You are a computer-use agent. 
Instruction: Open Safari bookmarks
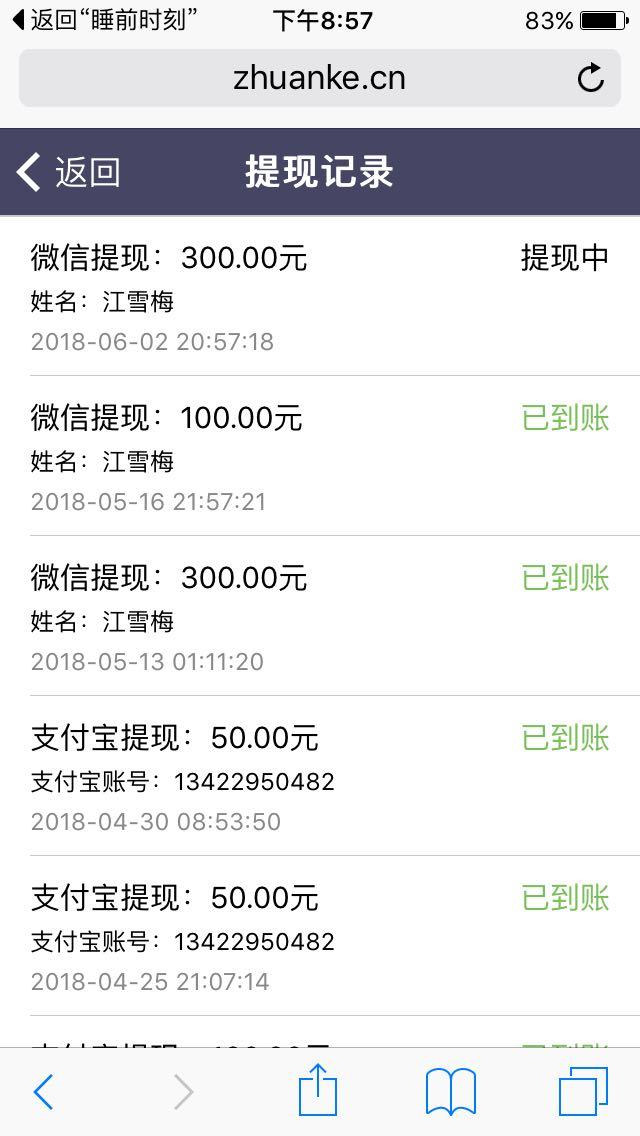[451, 1091]
